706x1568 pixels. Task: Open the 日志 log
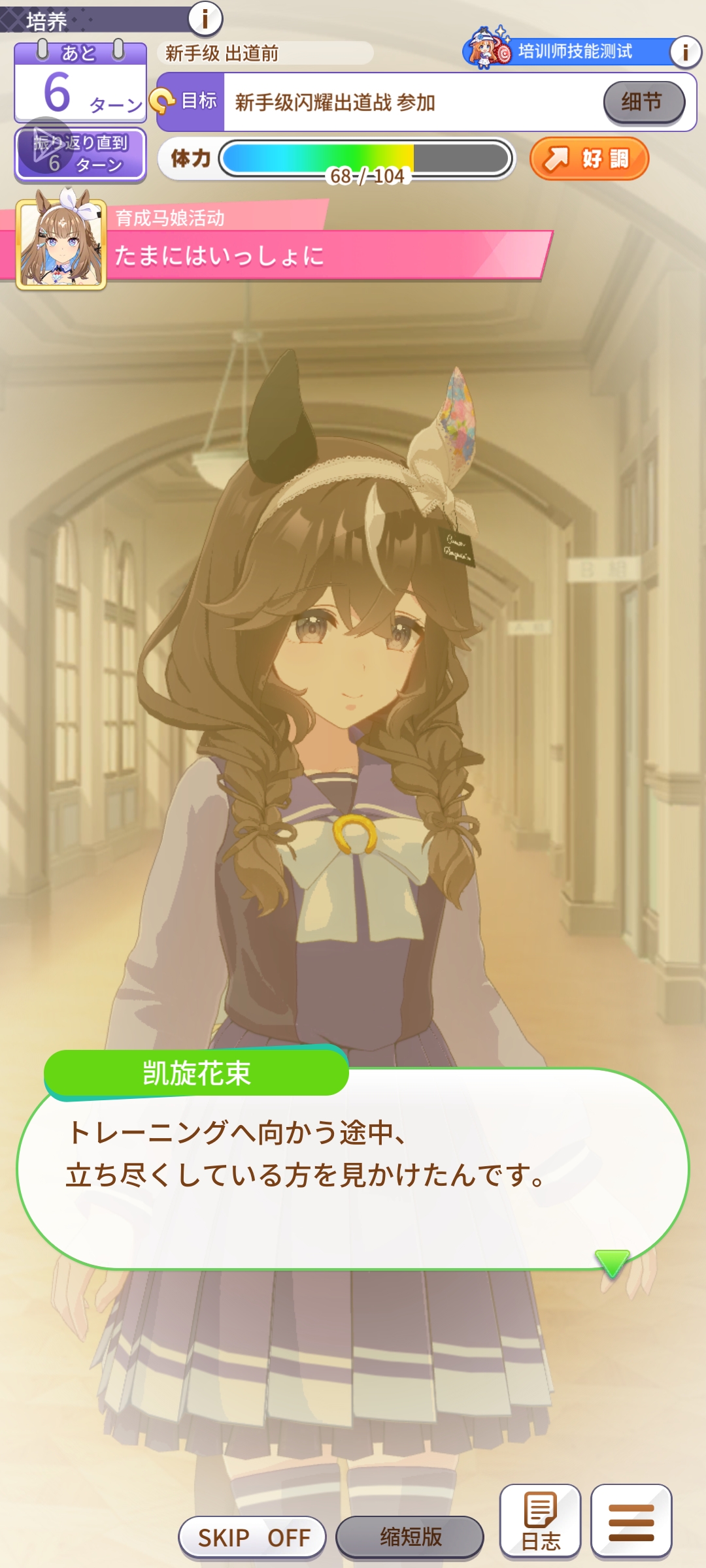tap(541, 1521)
